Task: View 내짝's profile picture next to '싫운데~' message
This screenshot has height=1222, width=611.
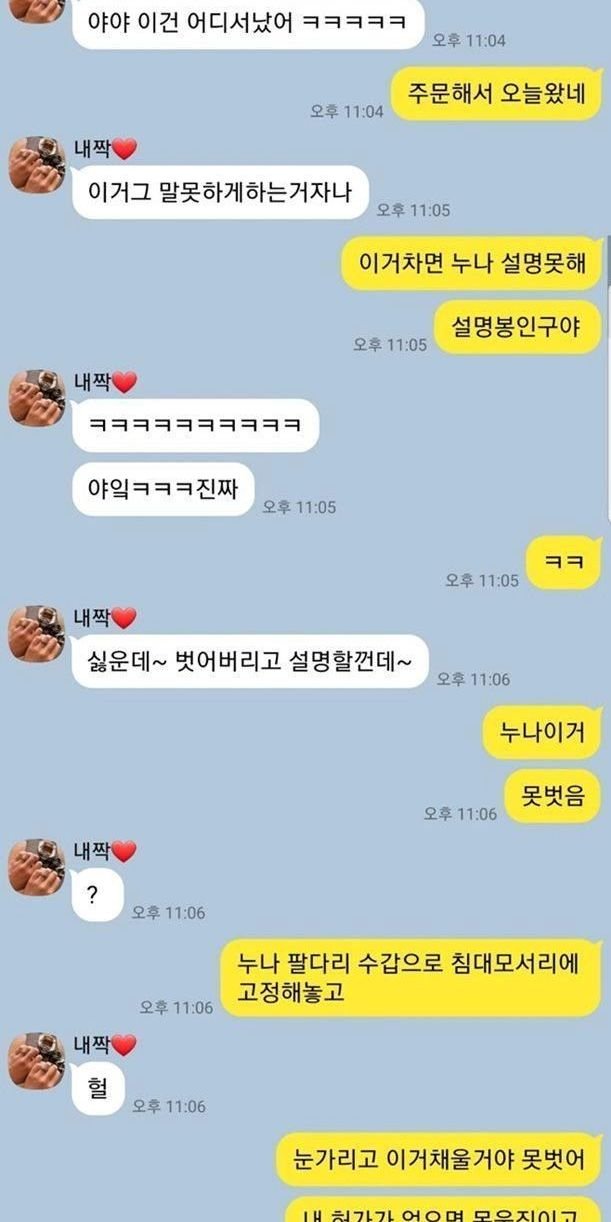Action: coord(37,633)
